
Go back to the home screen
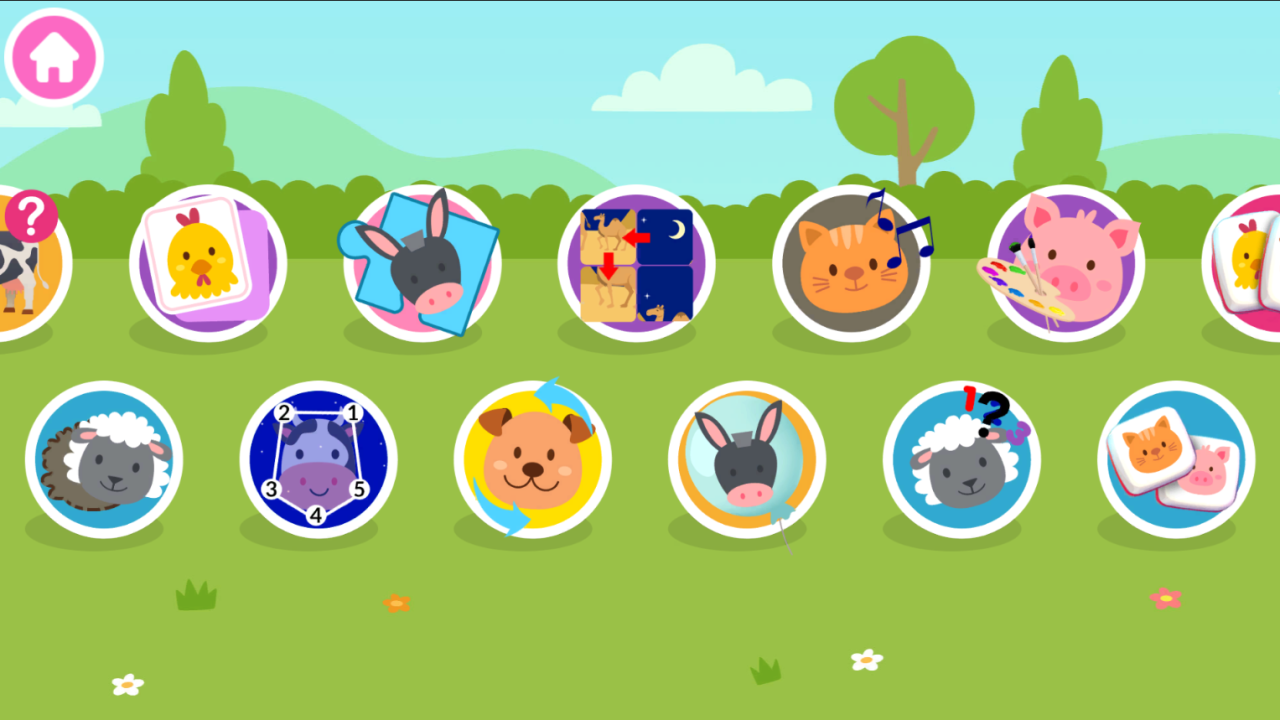54,57
